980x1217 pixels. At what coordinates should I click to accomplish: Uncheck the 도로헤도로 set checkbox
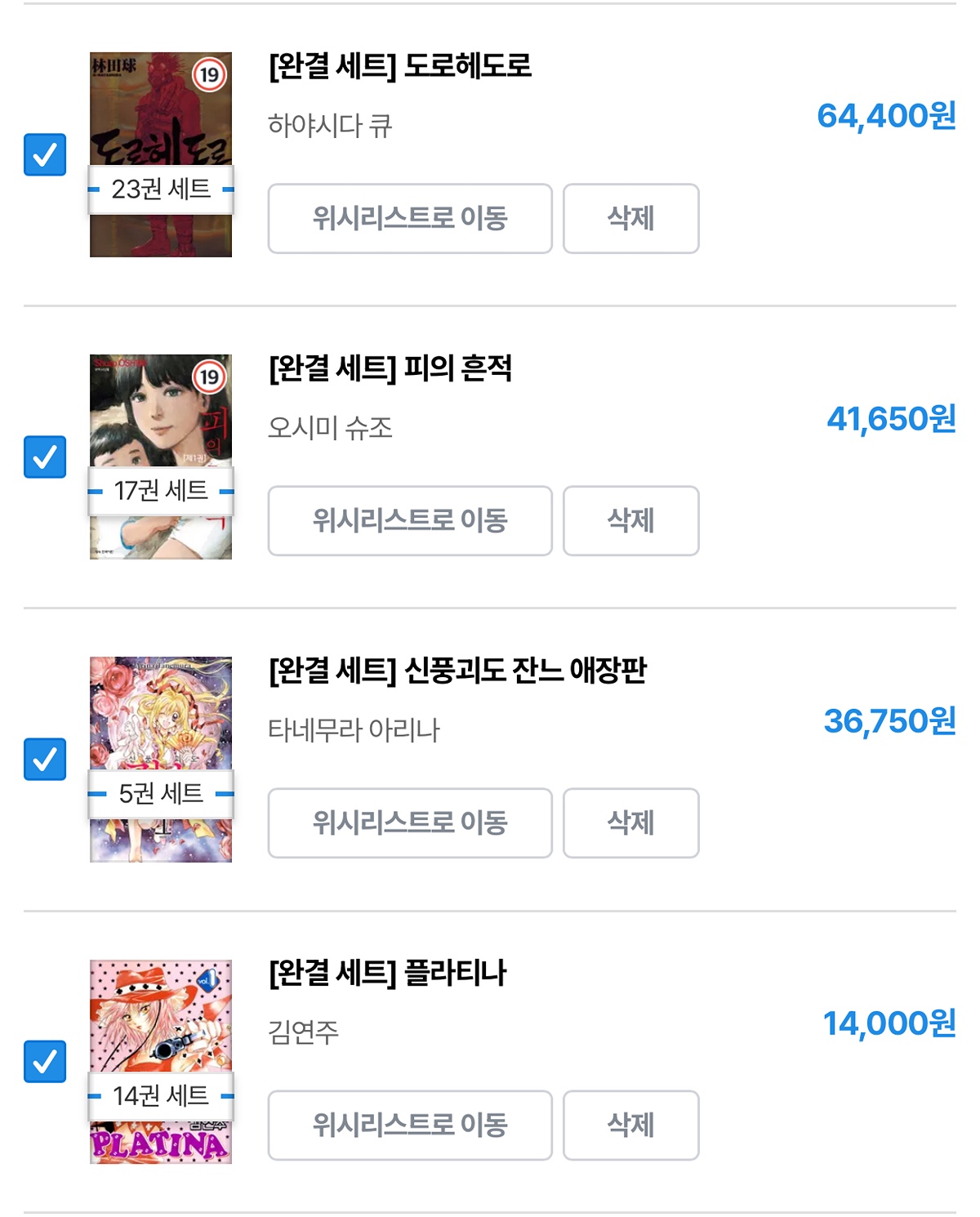coord(45,154)
